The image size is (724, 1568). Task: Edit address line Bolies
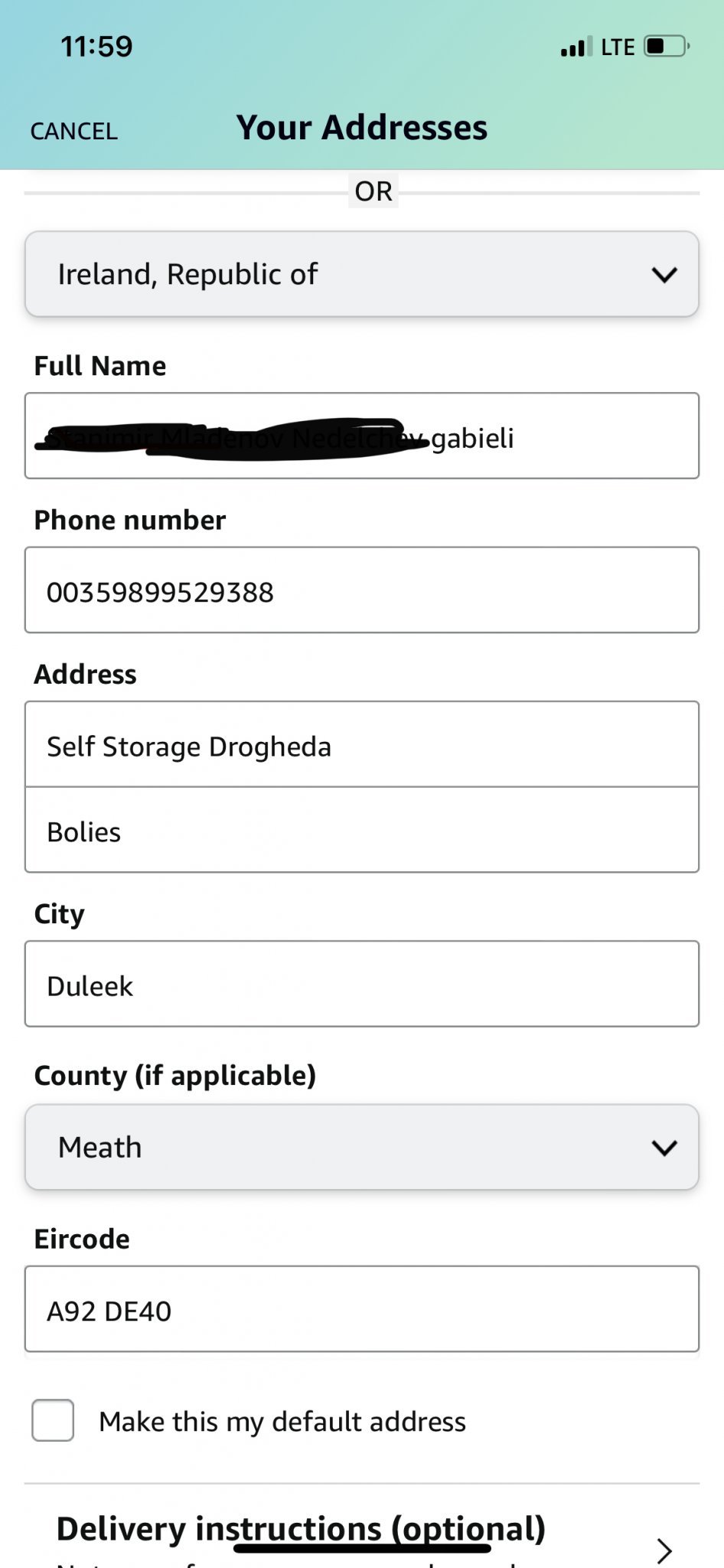362,830
